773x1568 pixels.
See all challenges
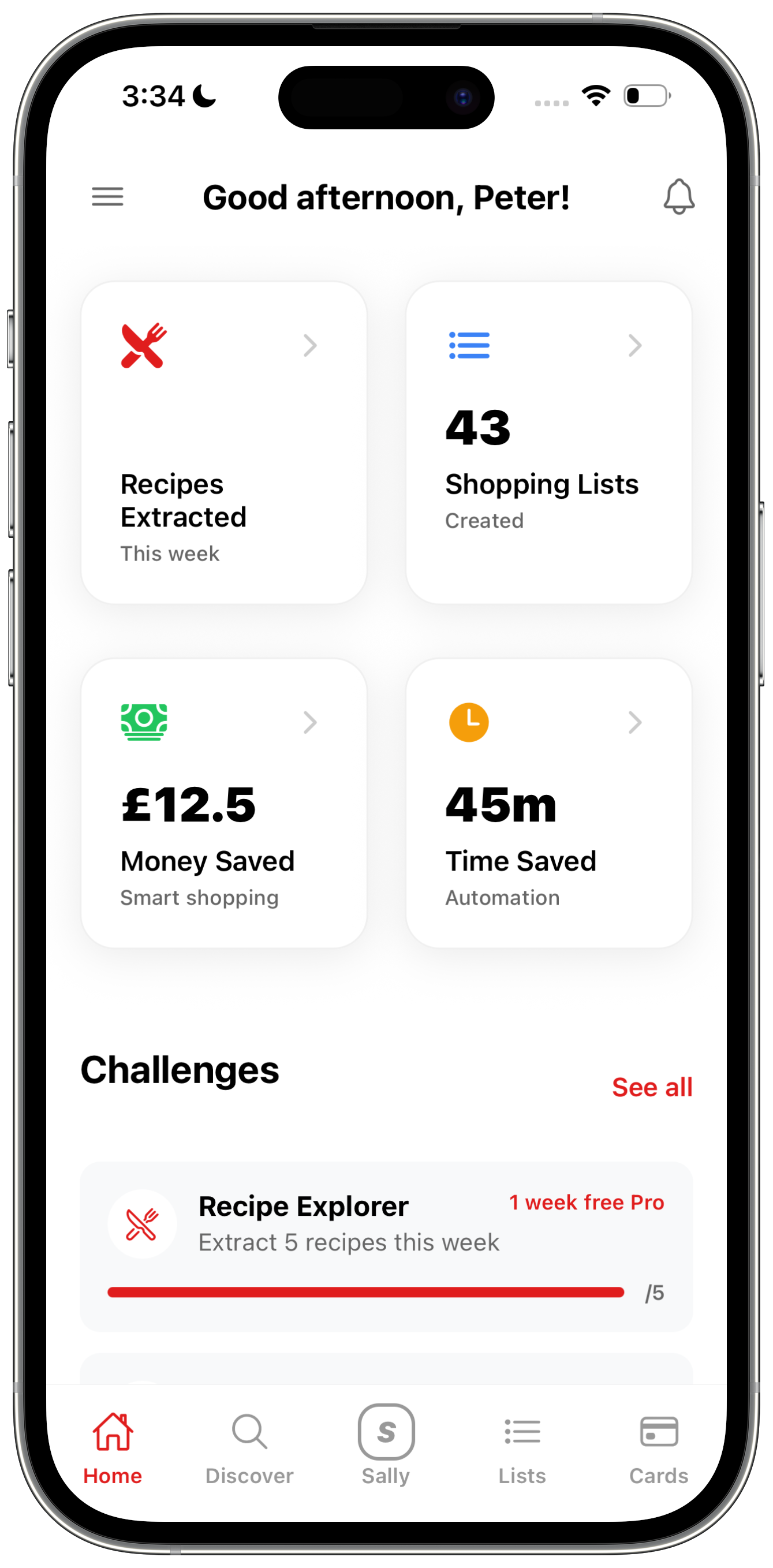pos(651,1088)
